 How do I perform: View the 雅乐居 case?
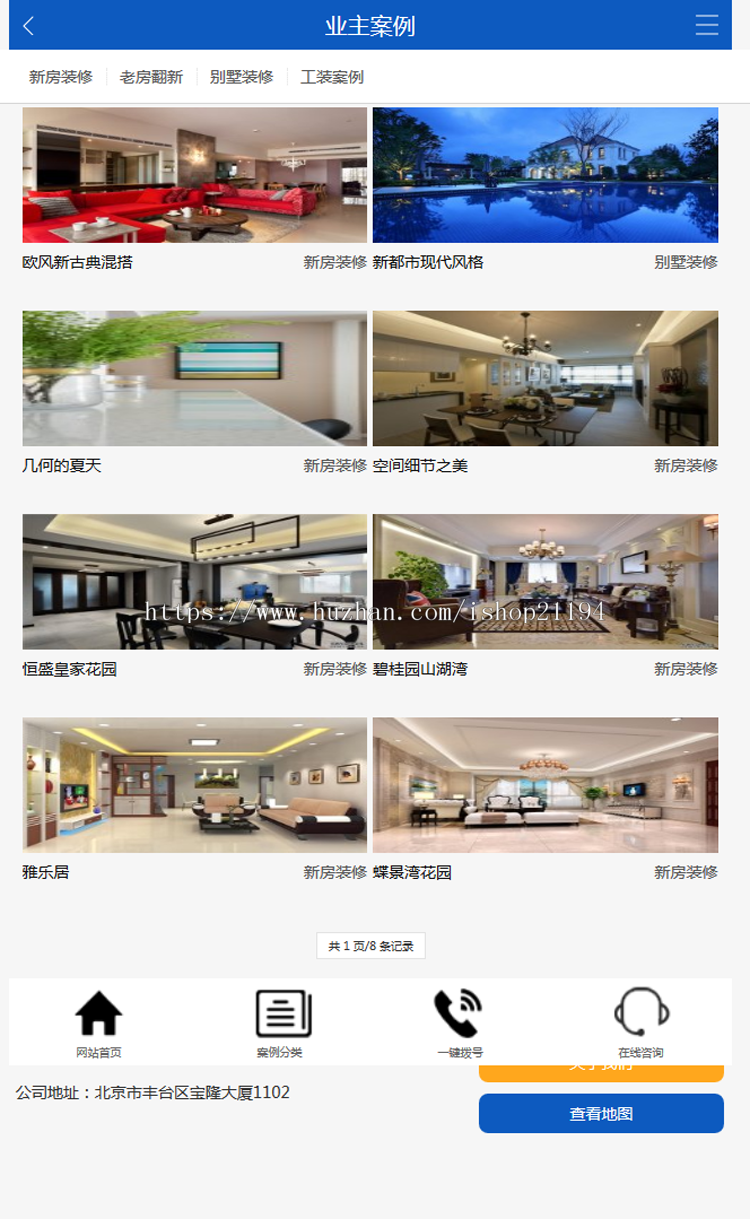tap(195, 785)
